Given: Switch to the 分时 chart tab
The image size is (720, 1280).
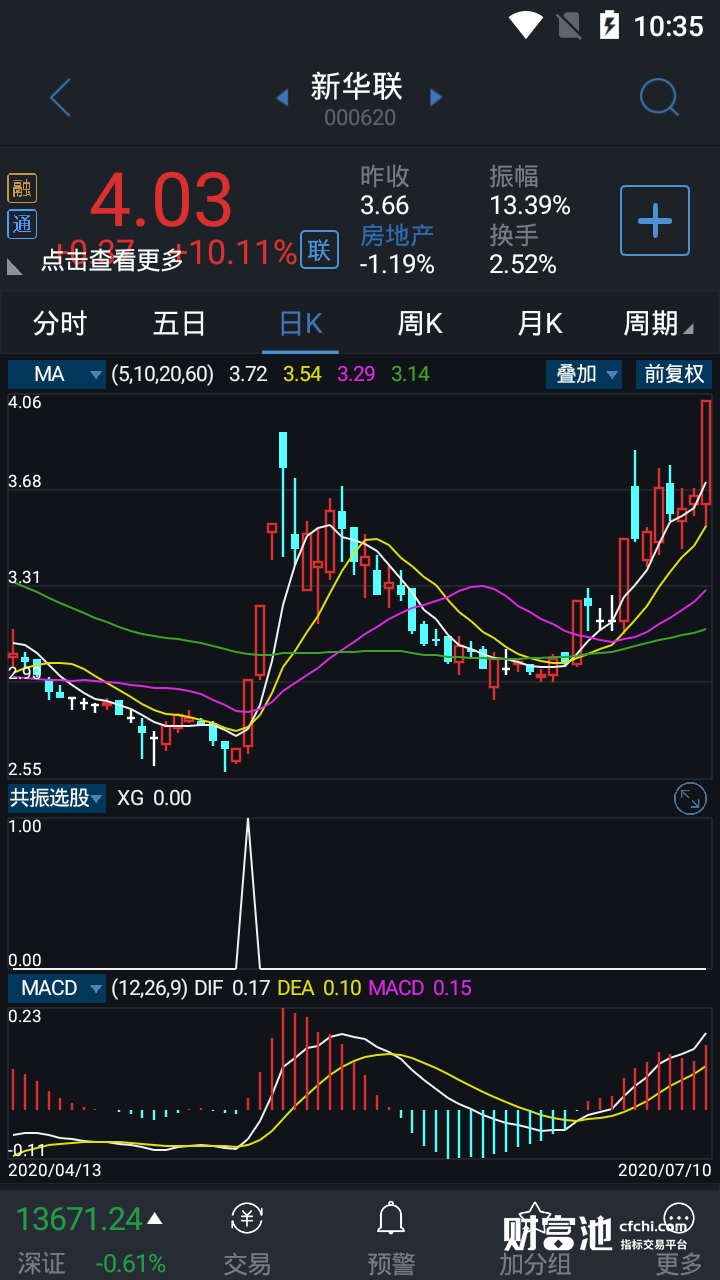Looking at the screenshot, I should (60, 324).
